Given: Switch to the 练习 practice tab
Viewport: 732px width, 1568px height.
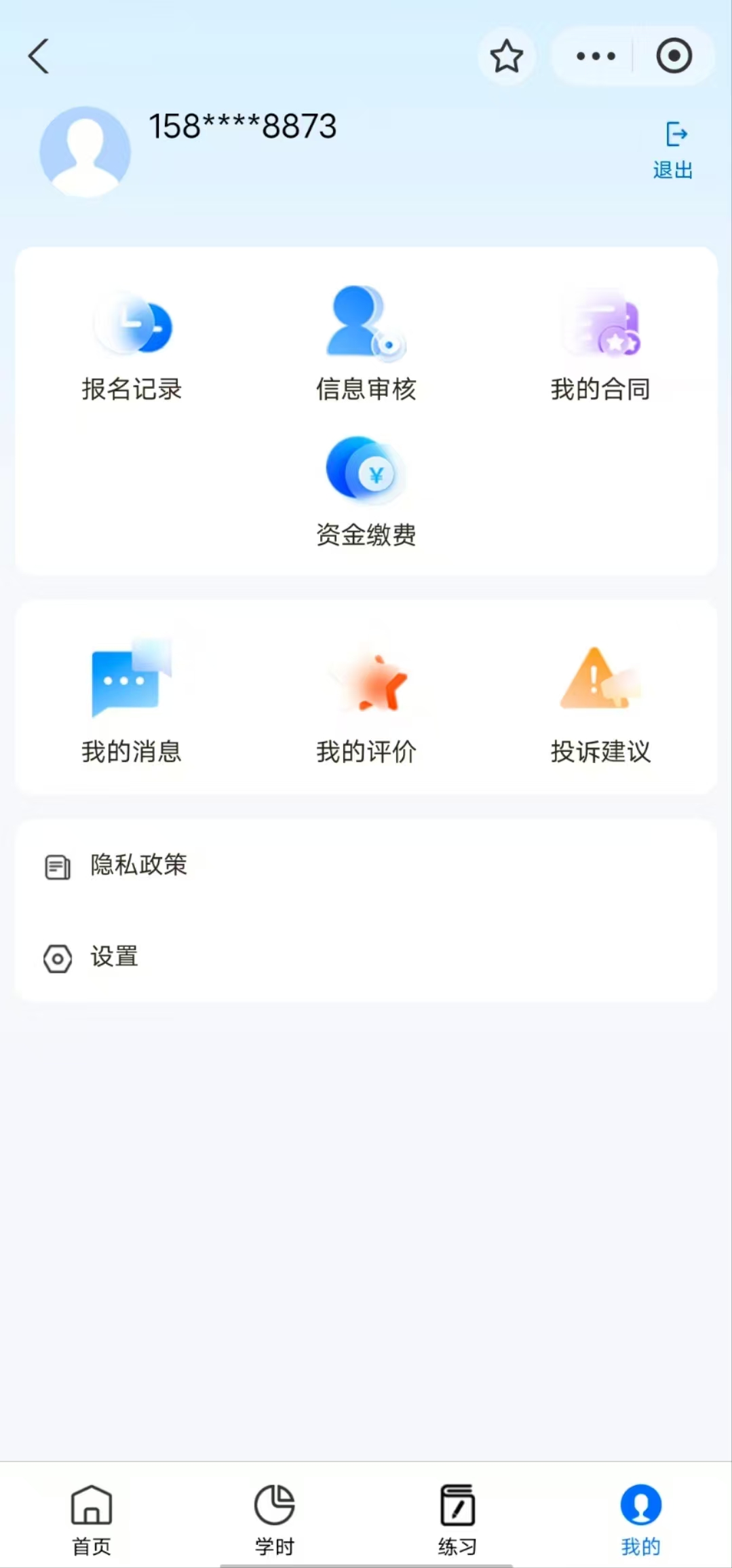Looking at the screenshot, I should [x=458, y=1520].
